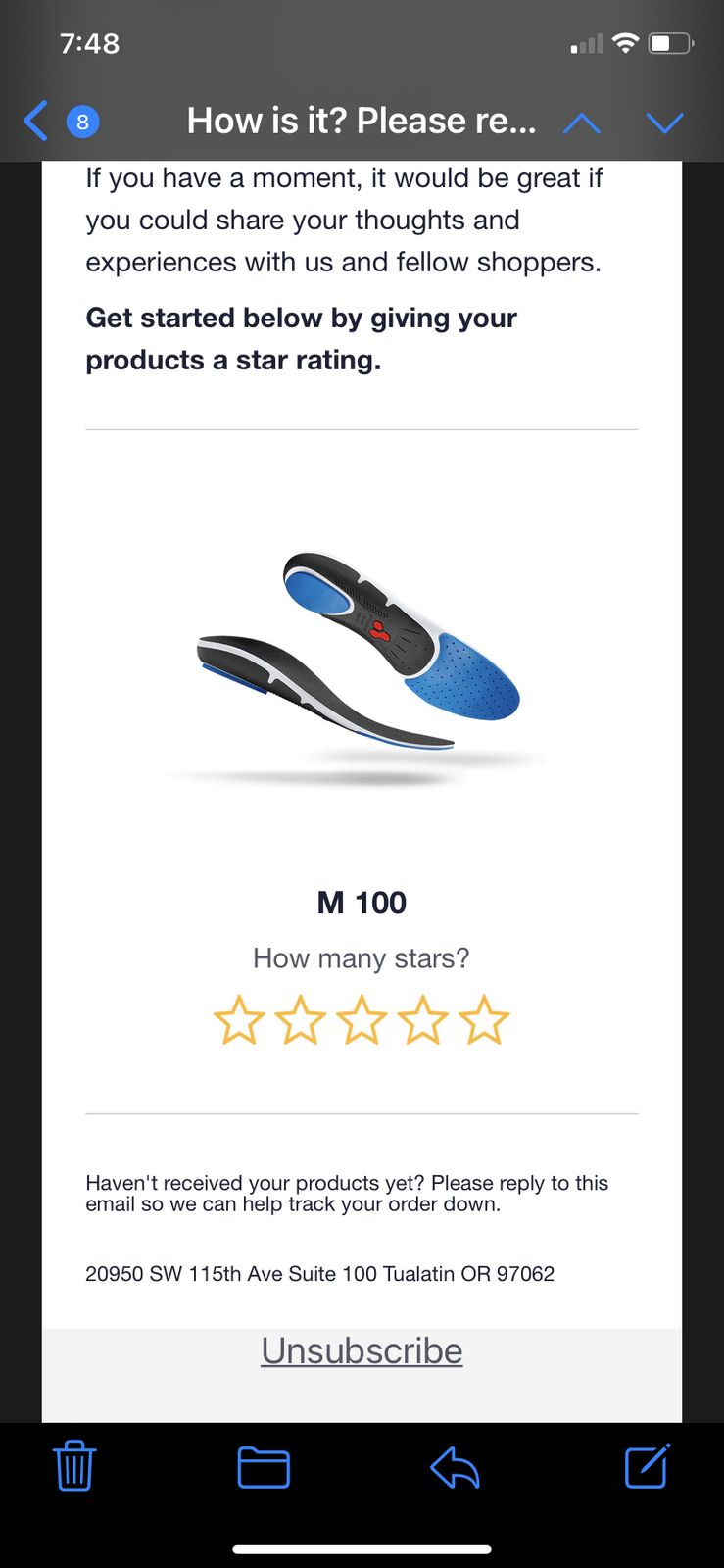
Task: Go back to the inbox
Action: [37, 122]
